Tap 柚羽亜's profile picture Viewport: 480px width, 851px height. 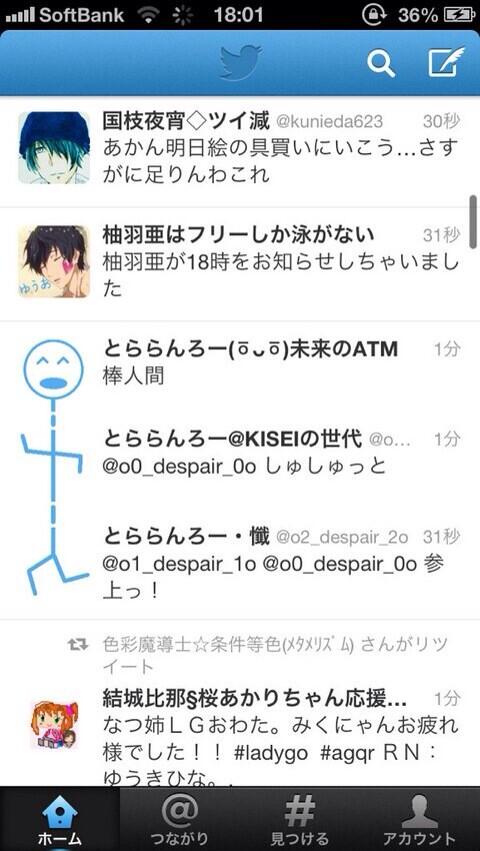(x=54, y=262)
